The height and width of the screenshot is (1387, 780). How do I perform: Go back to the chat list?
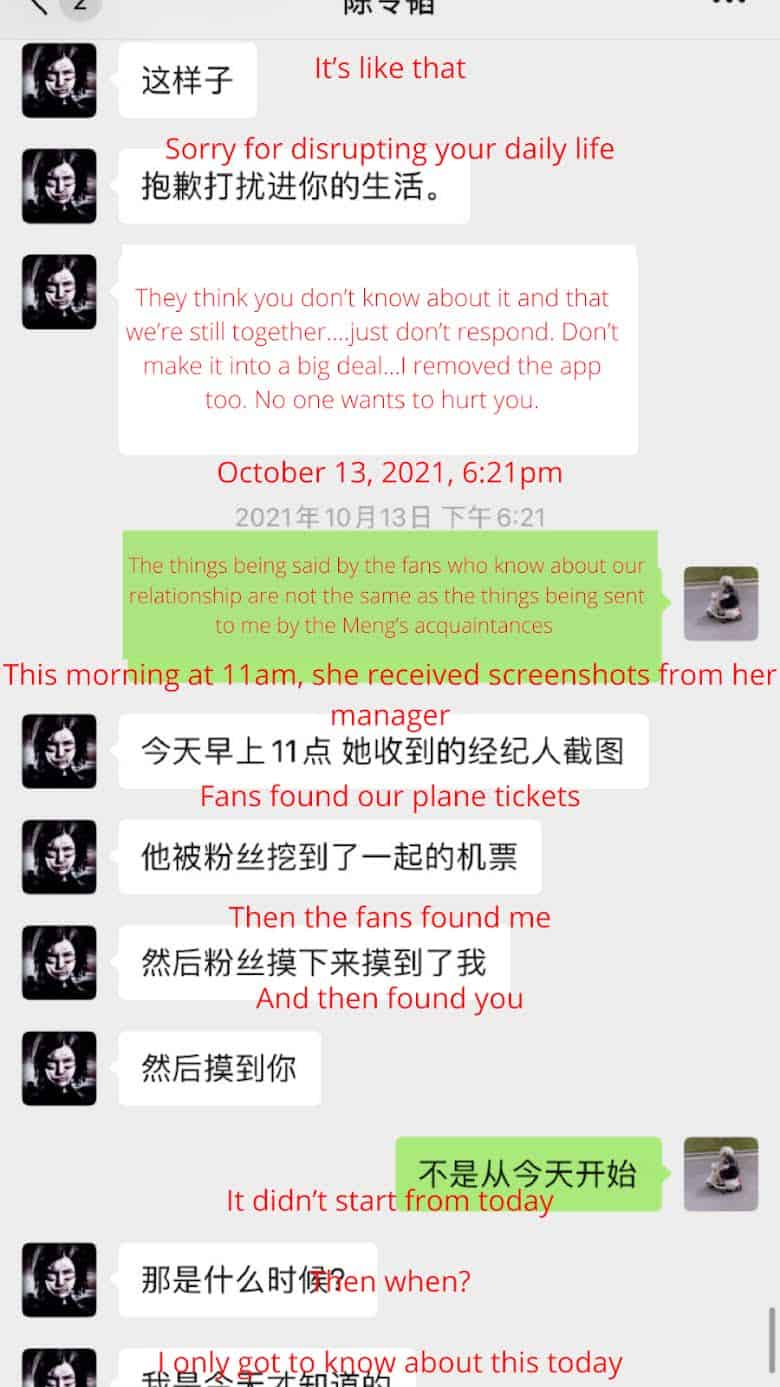tap(38, 6)
